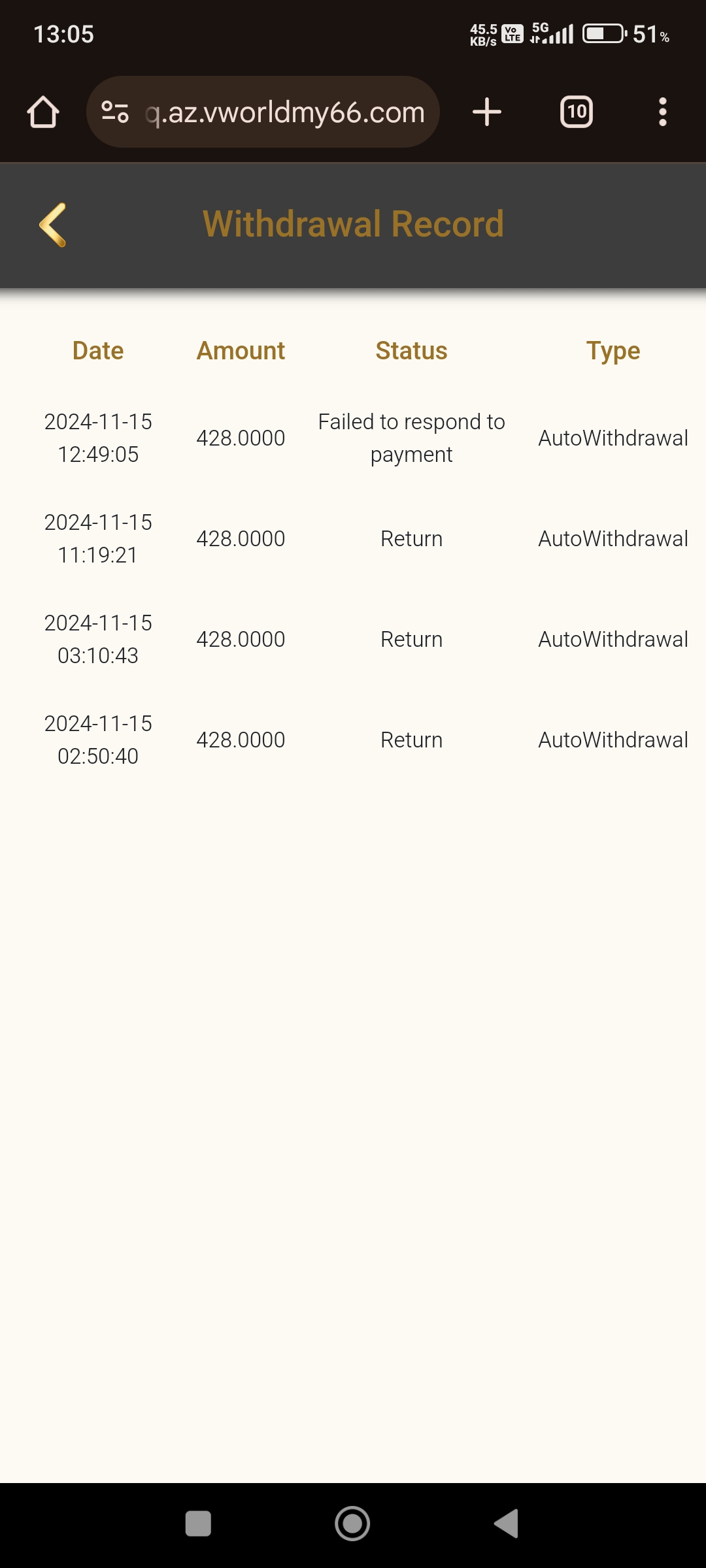Open the browser home page
This screenshot has height=1568, width=706.
43,112
